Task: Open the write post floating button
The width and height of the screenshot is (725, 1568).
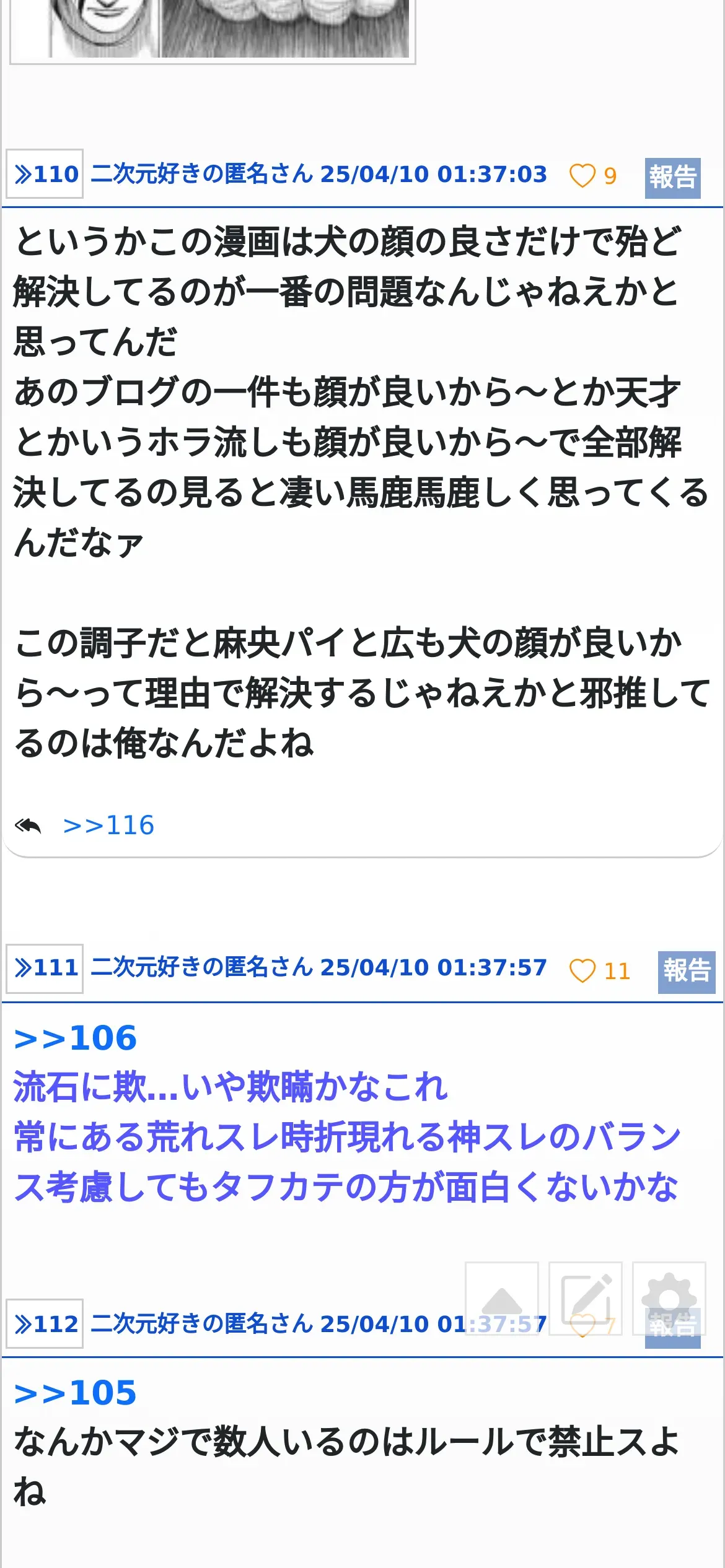Action: tap(586, 1299)
